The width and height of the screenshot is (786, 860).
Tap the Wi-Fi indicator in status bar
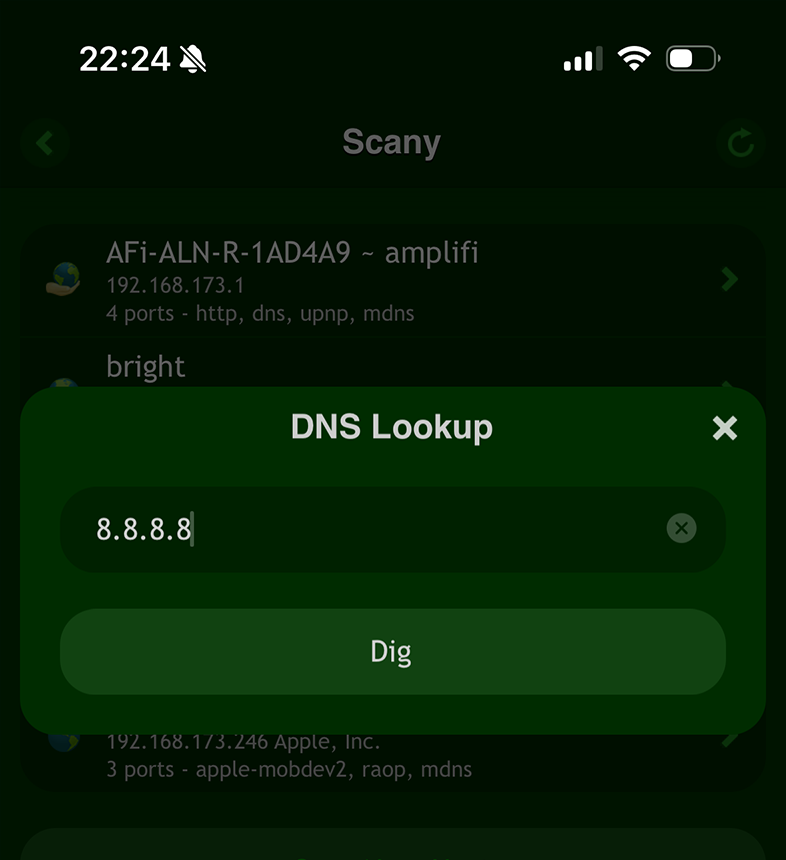(634, 58)
